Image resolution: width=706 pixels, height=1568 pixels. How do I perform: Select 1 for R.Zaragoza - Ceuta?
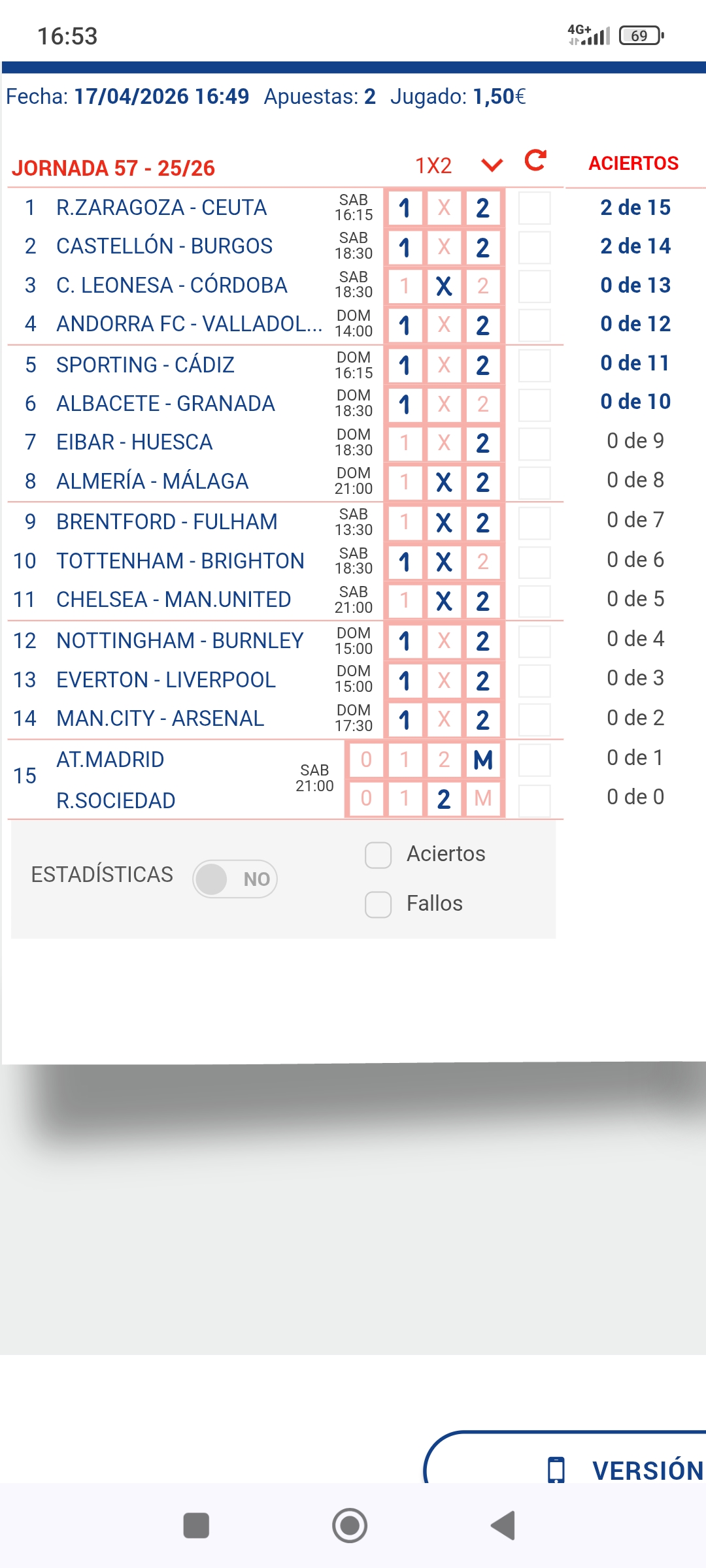(405, 208)
